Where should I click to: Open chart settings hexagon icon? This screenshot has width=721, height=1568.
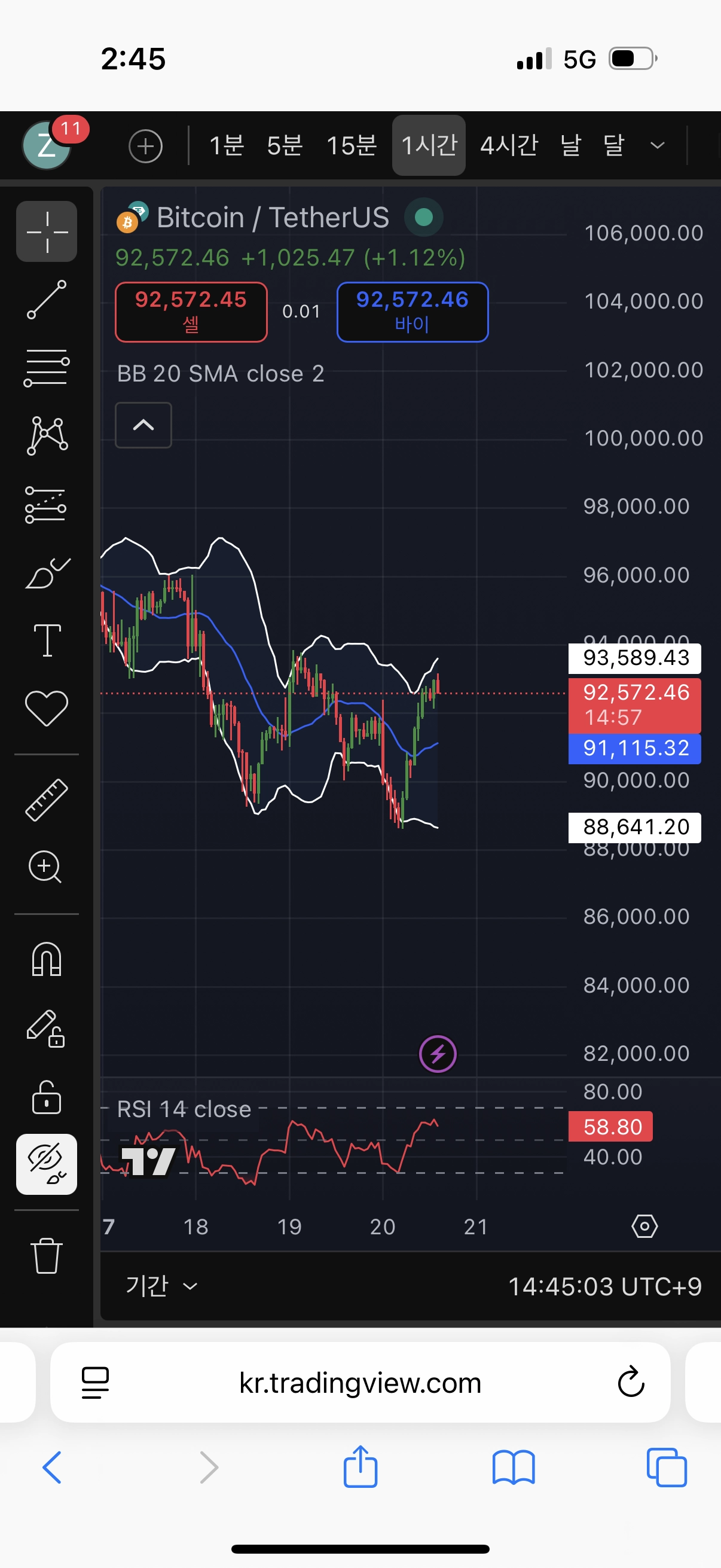pyautogui.click(x=644, y=1226)
